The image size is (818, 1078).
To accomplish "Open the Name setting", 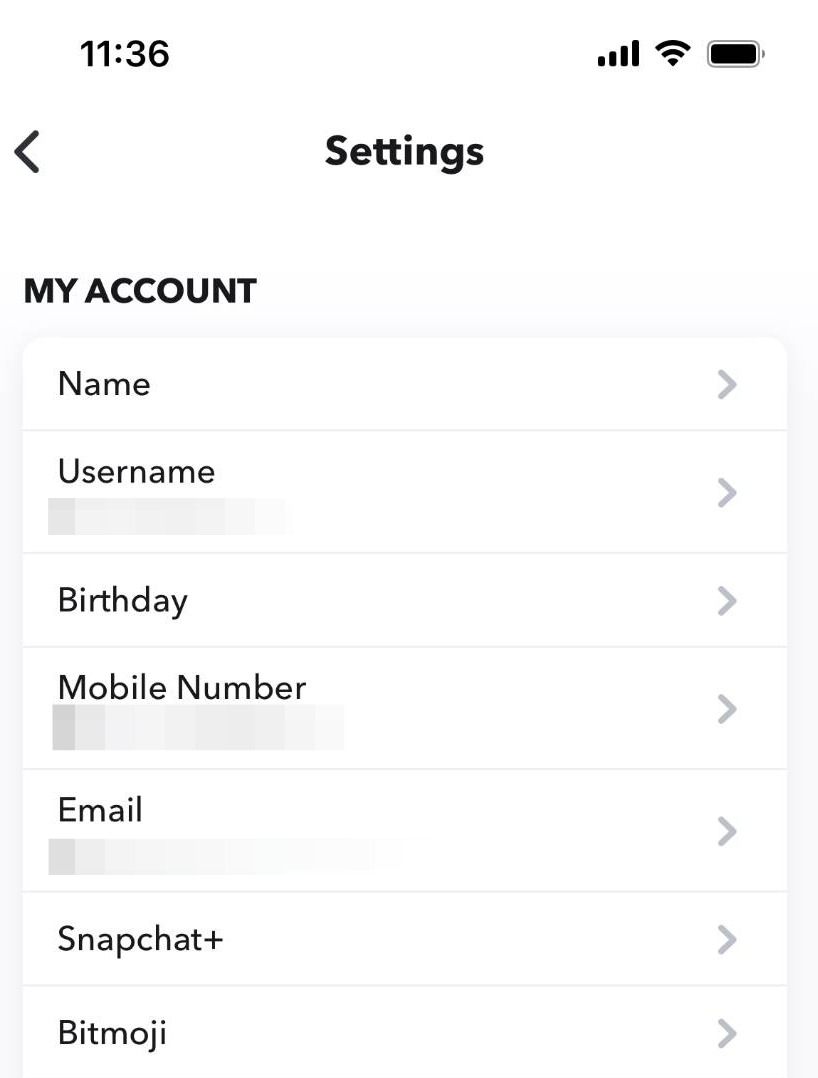I will click(404, 384).
